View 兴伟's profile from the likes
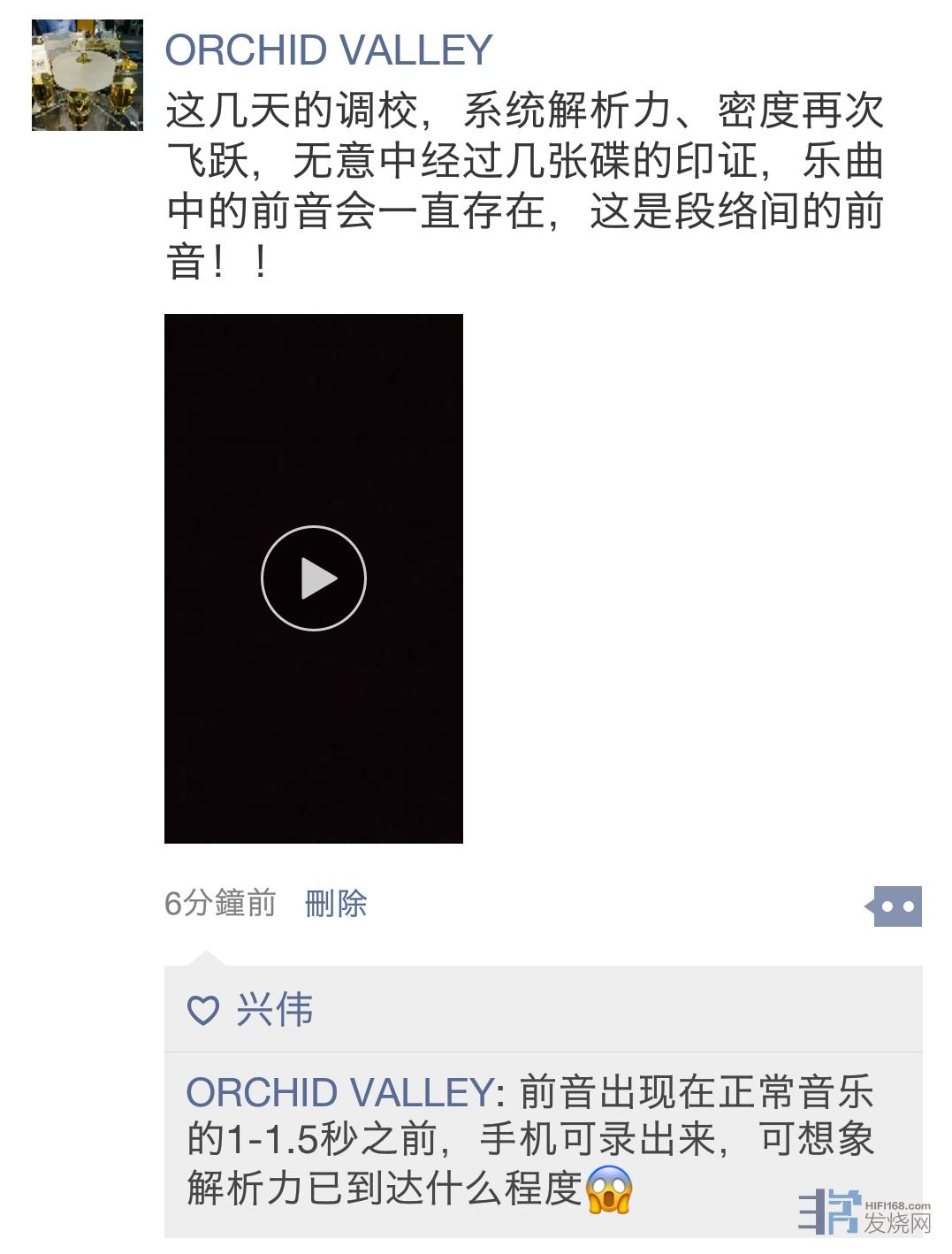952x1254 pixels. pos(274,1009)
